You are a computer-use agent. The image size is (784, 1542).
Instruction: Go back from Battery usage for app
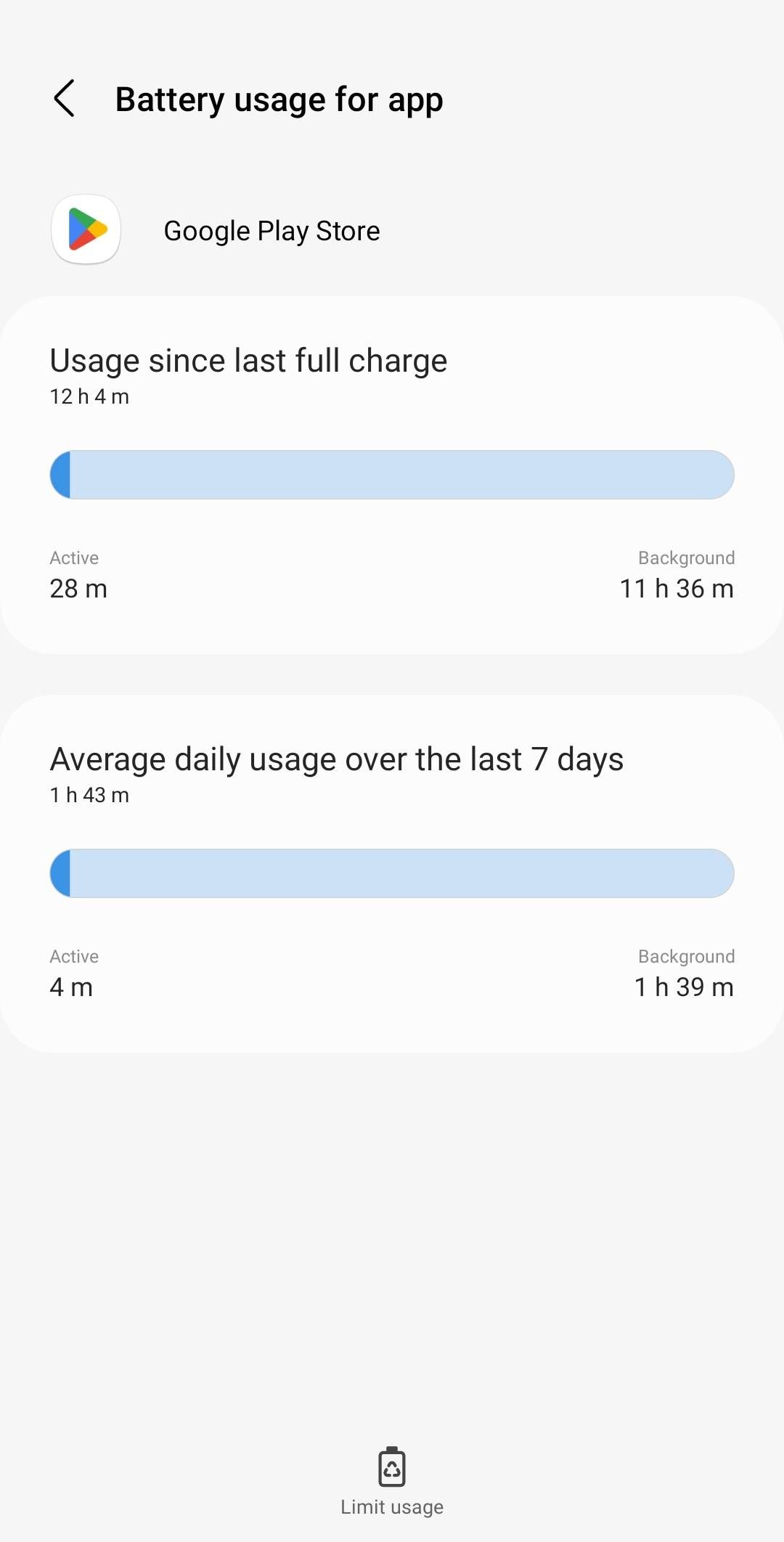point(65,99)
